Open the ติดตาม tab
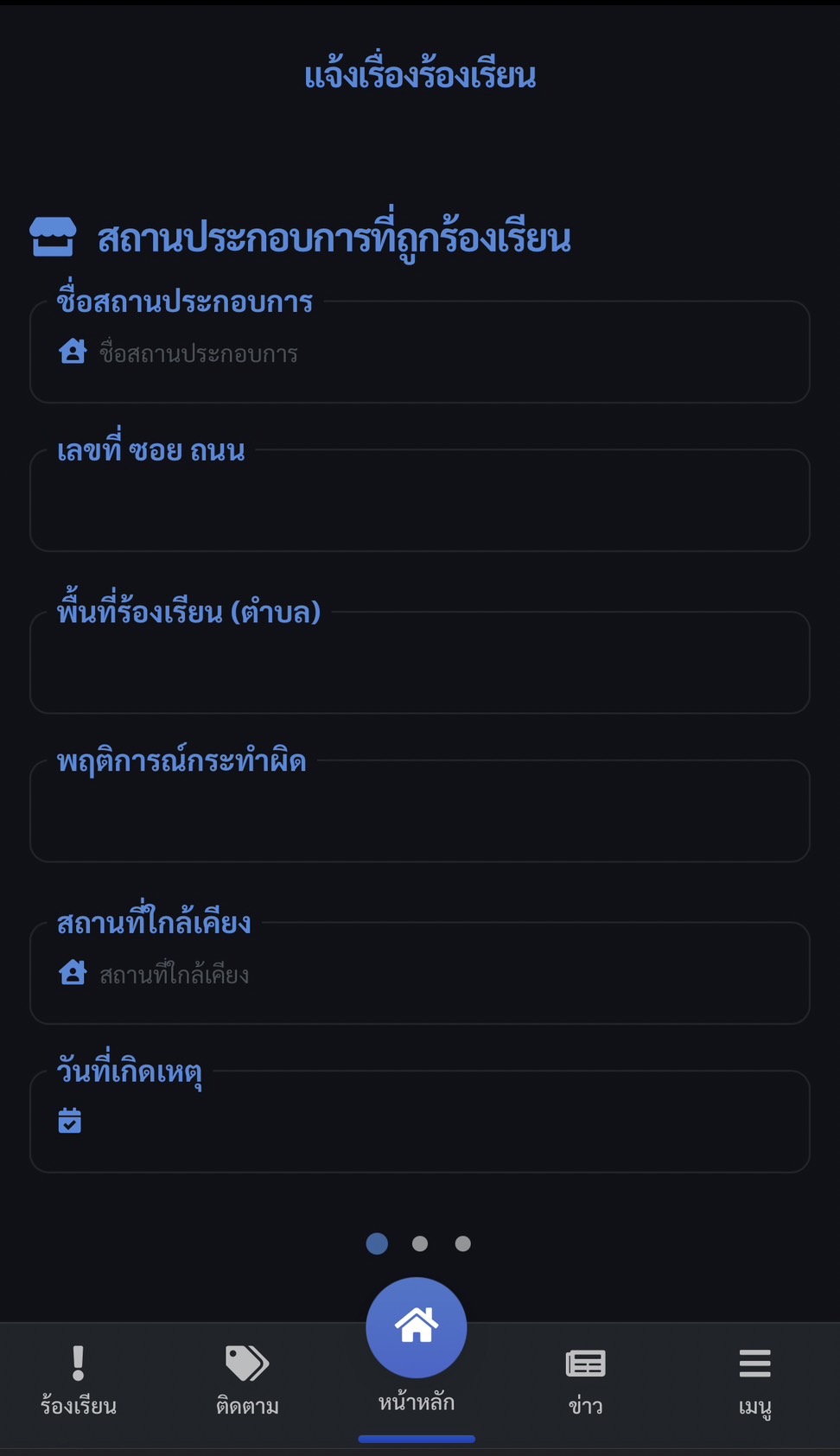The image size is (840, 1456). point(247,1381)
